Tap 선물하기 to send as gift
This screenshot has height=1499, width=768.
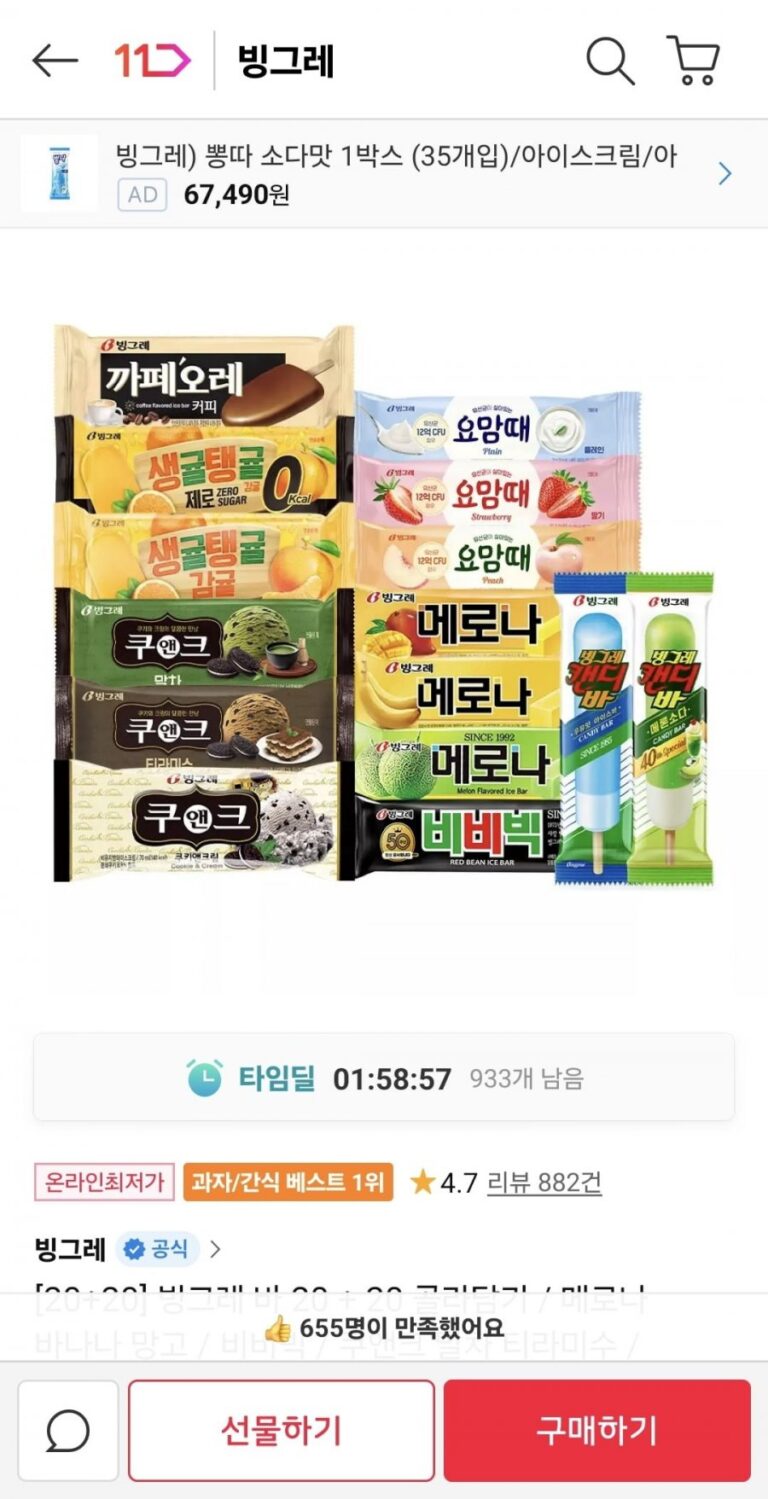pyautogui.click(x=281, y=1431)
